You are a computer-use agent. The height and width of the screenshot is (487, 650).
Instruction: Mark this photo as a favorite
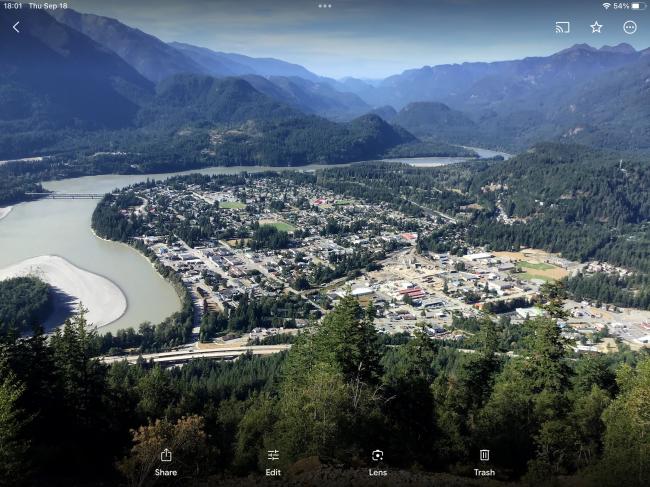point(596,27)
